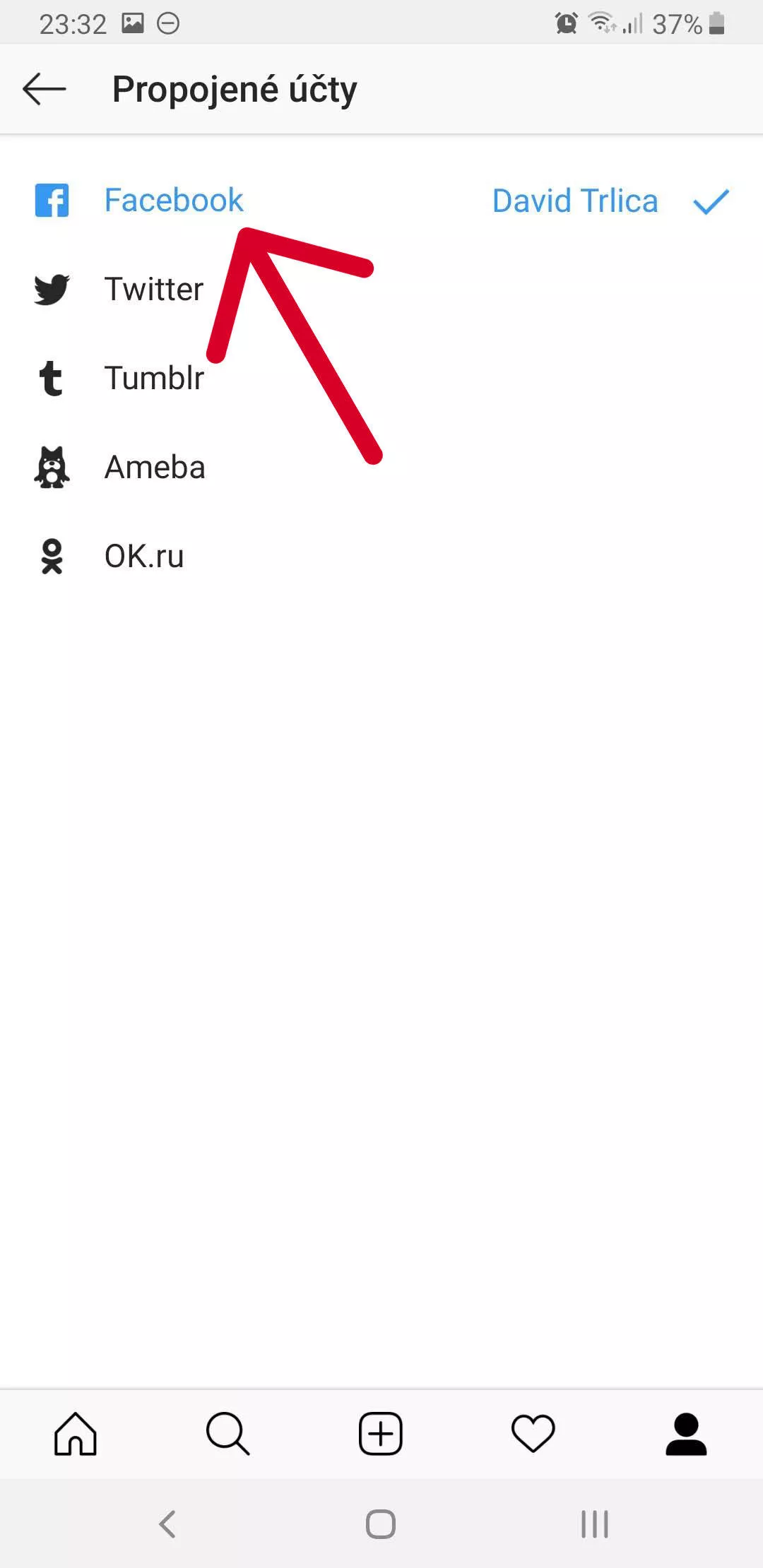
Task: Create a new post with plus
Action: (x=381, y=1434)
